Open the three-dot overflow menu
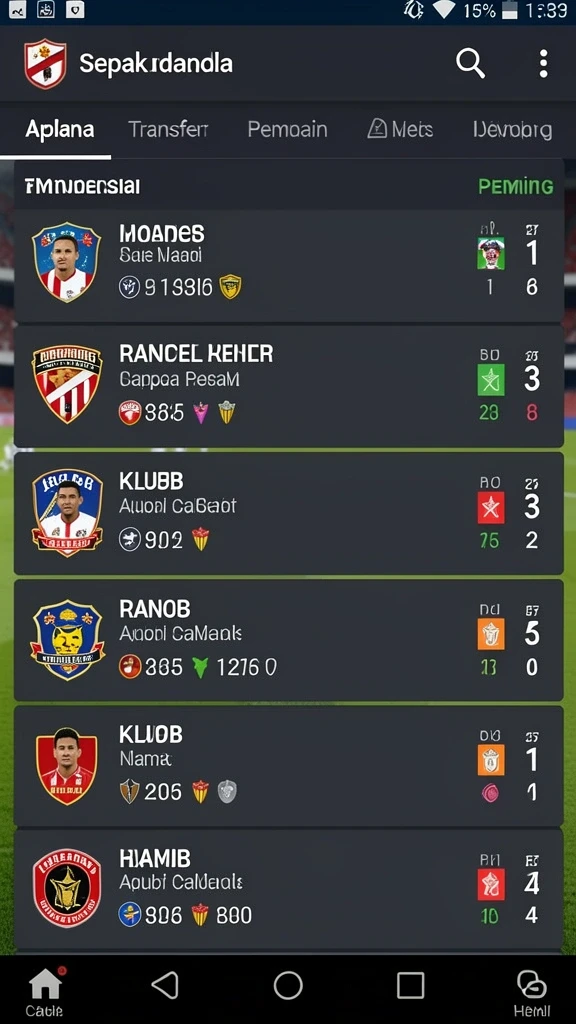Viewport: 576px width, 1024px height. [x=543, y=63]
